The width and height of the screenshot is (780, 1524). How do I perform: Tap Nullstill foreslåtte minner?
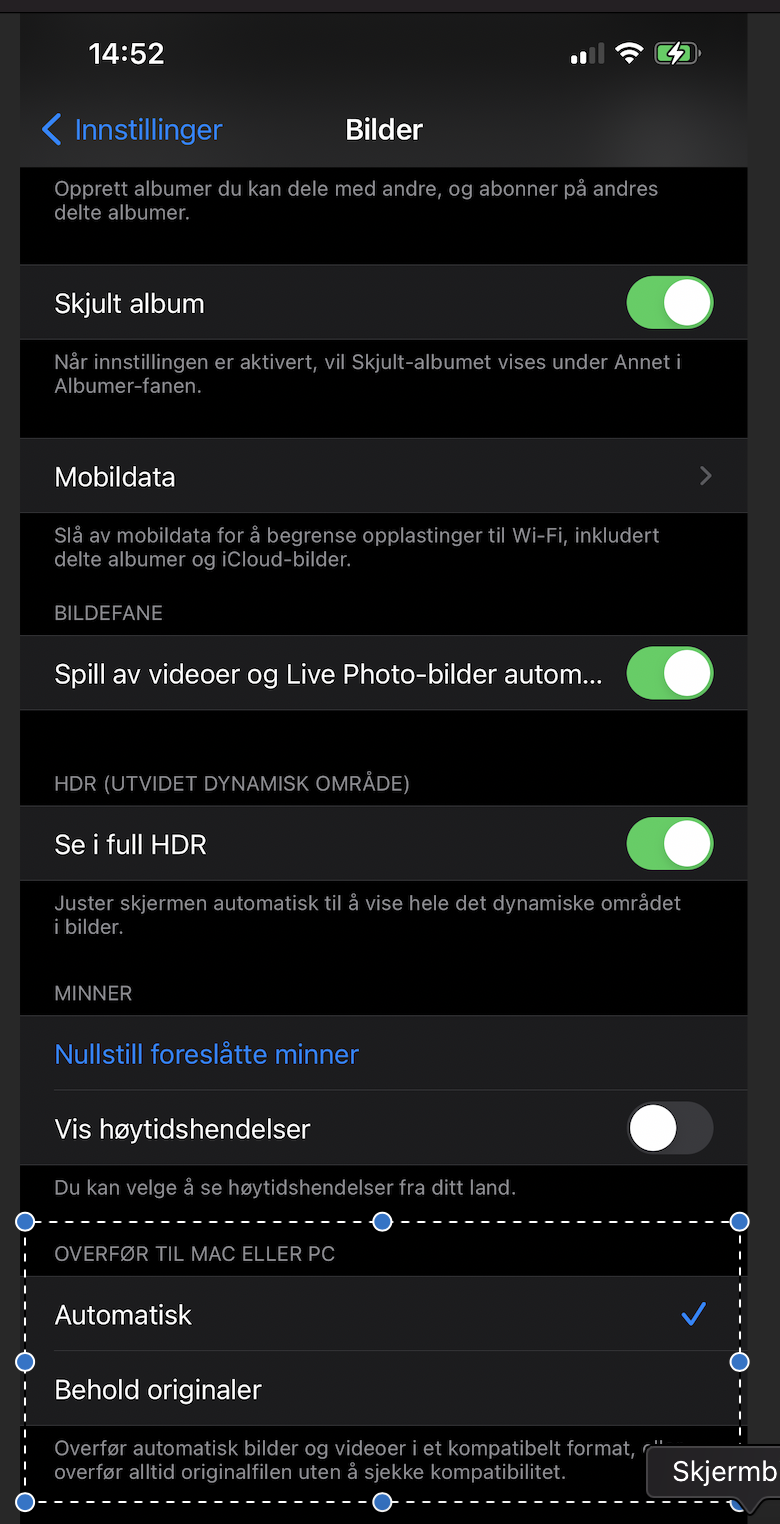(x=207, y=1054)
